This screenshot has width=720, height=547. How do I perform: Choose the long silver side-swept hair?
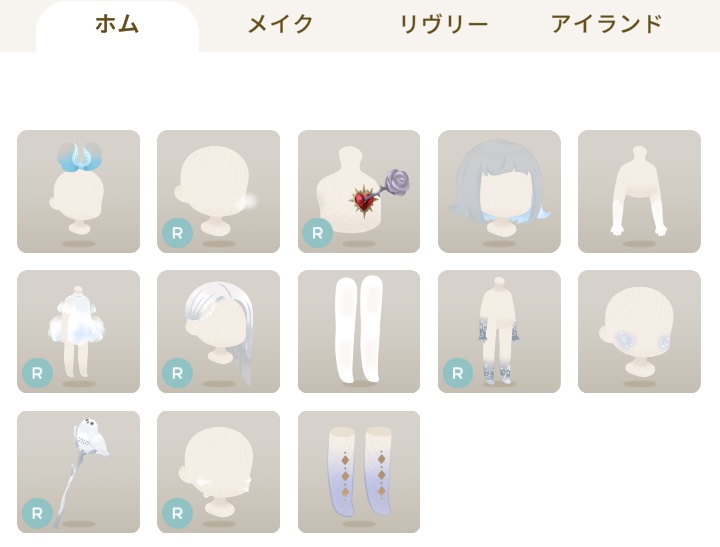click(218, 331)
